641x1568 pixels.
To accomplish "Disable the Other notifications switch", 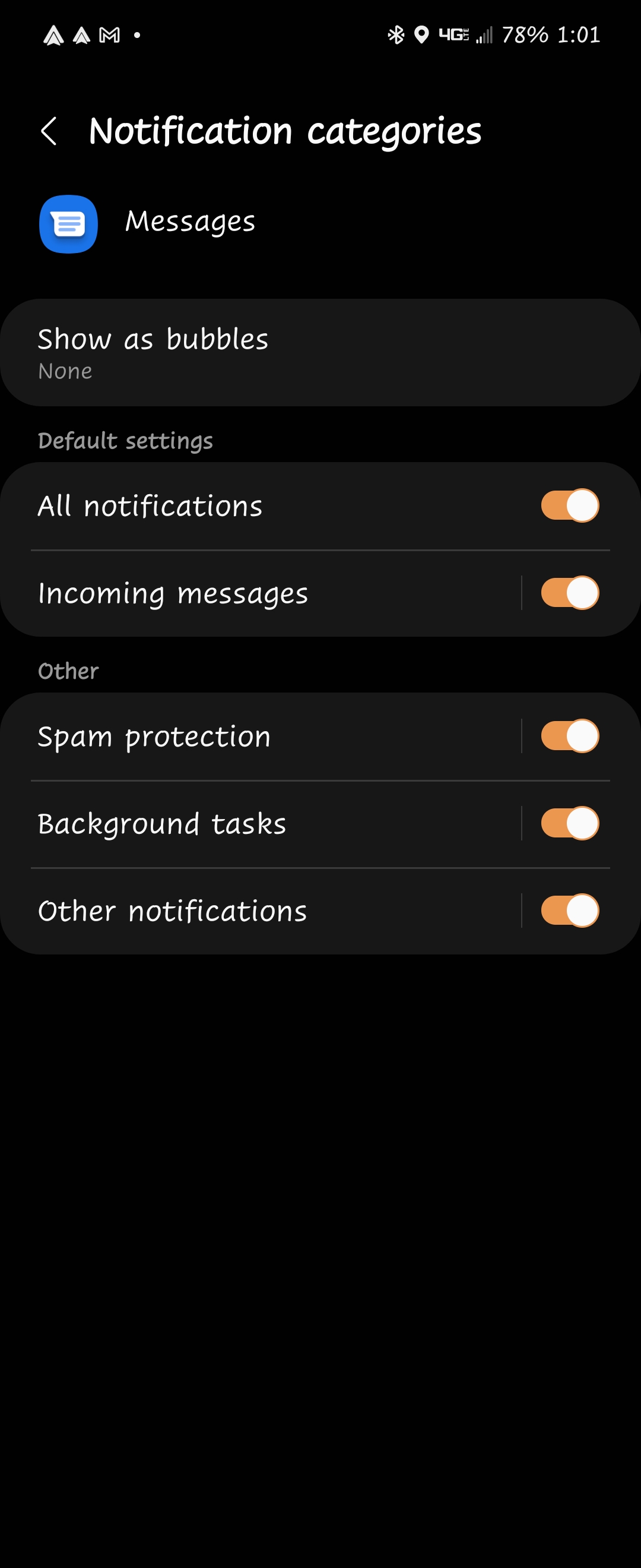I will (x=569, y=911).
